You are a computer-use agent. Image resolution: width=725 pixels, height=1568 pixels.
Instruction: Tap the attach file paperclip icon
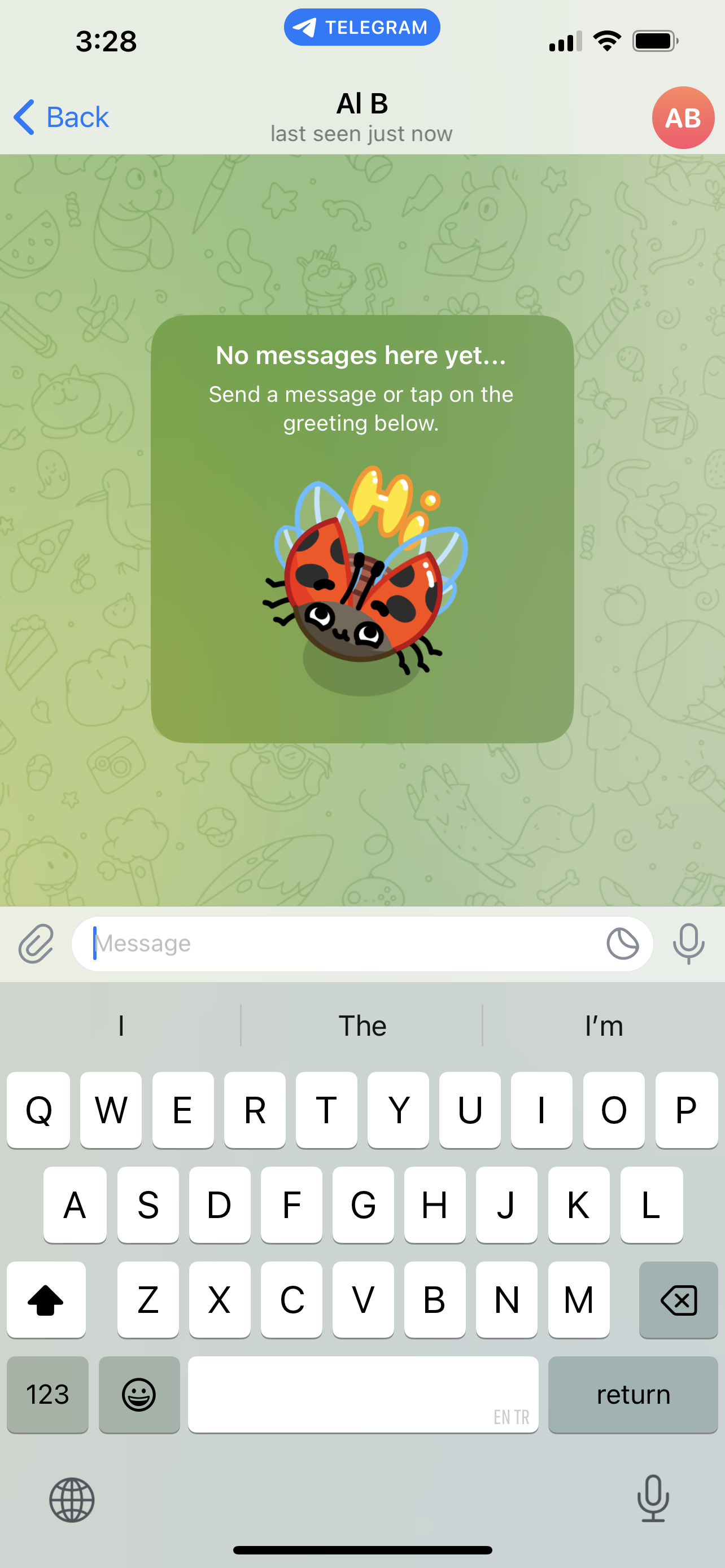coord(36,944)
